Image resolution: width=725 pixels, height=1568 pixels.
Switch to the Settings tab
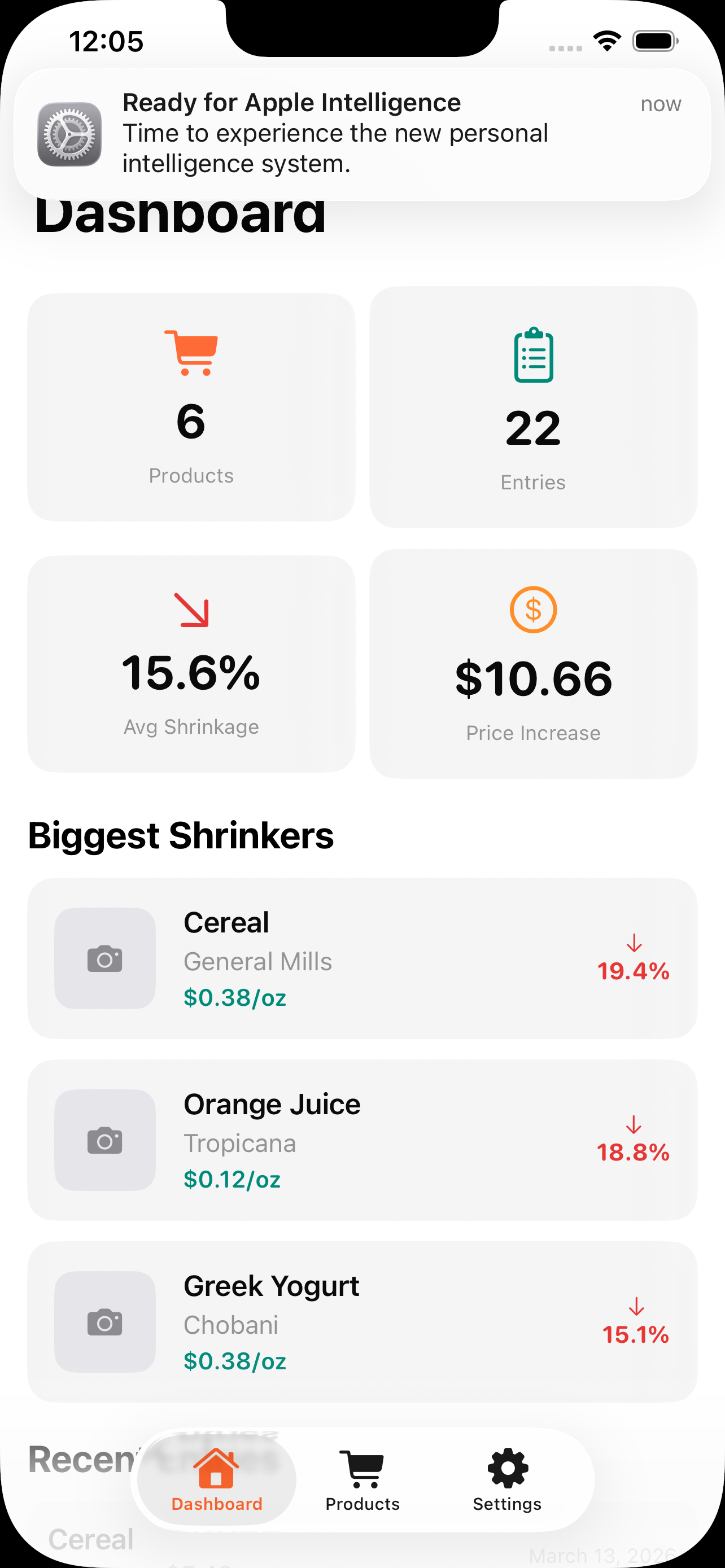[x=507, y=1481]
